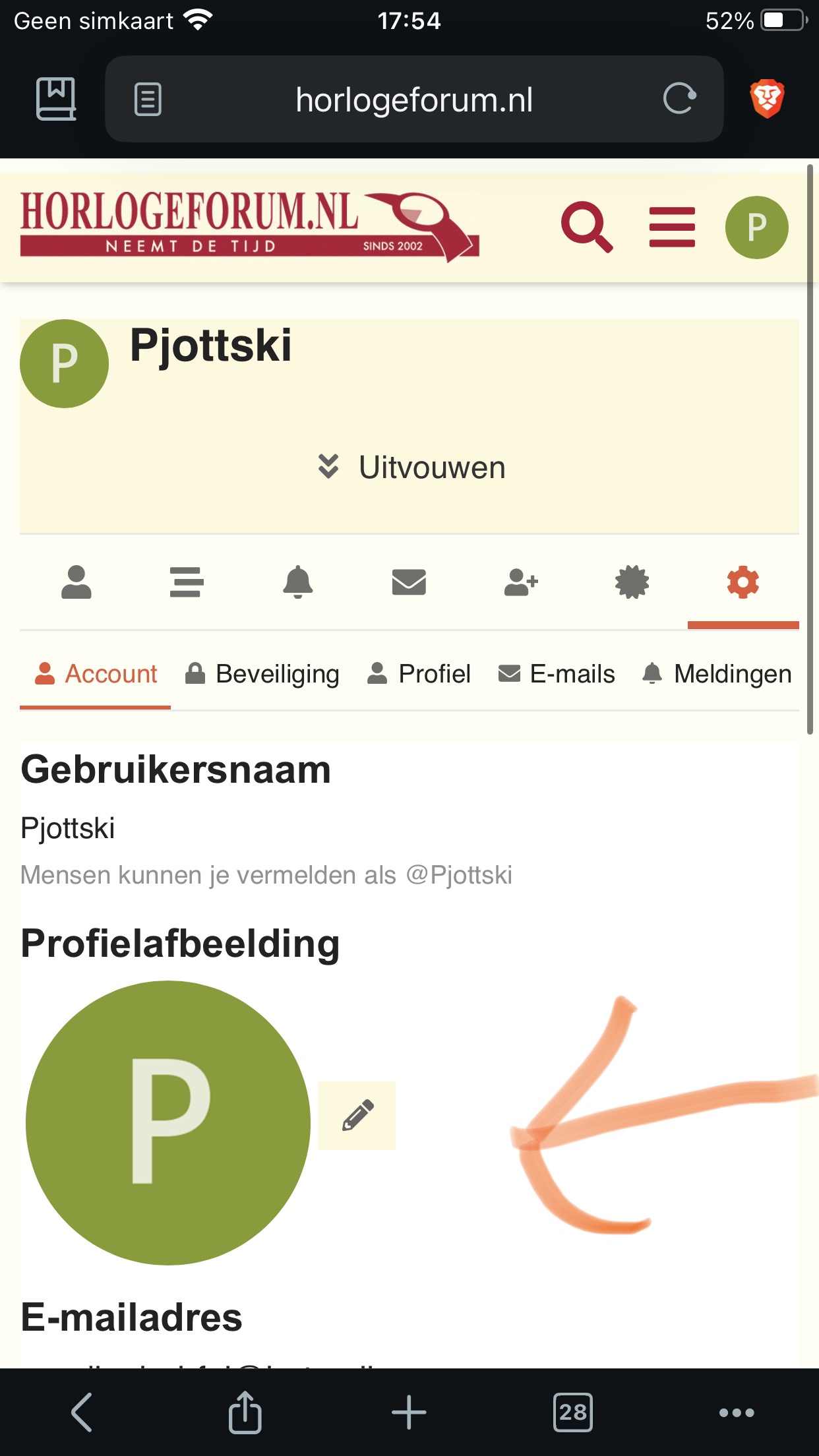Open the browser bookmarks icon

tap(56, 99)
